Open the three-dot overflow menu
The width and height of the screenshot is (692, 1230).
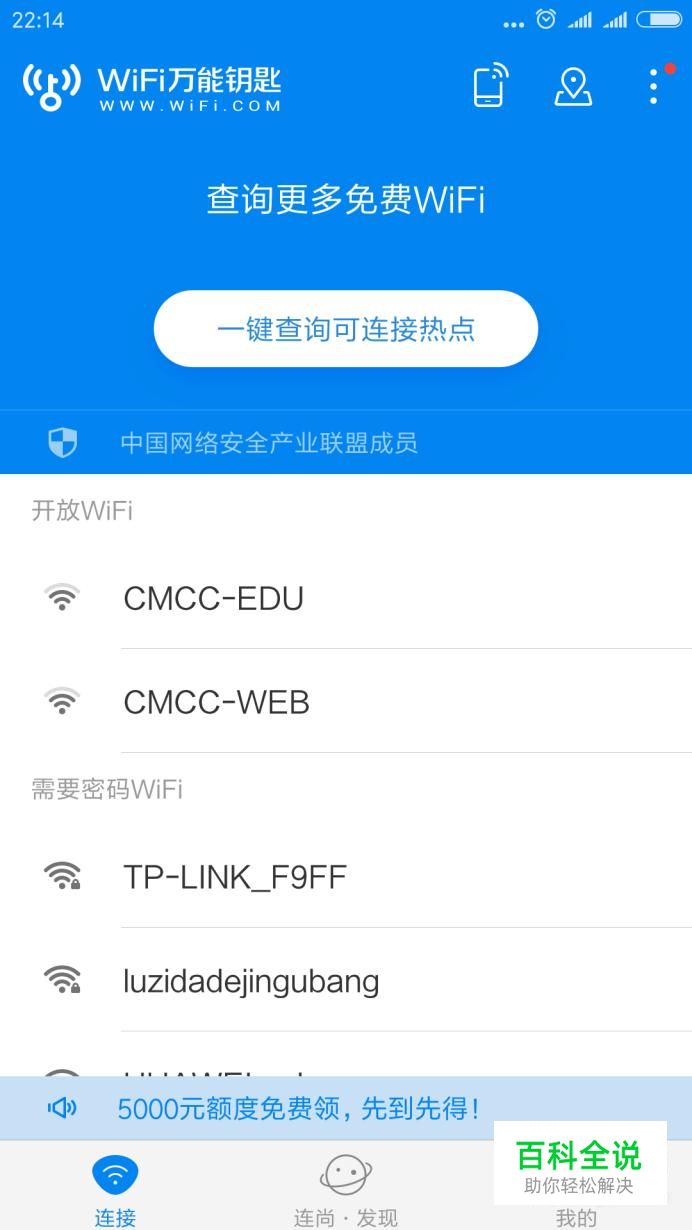pyautogui.click(x=654, y=86)
